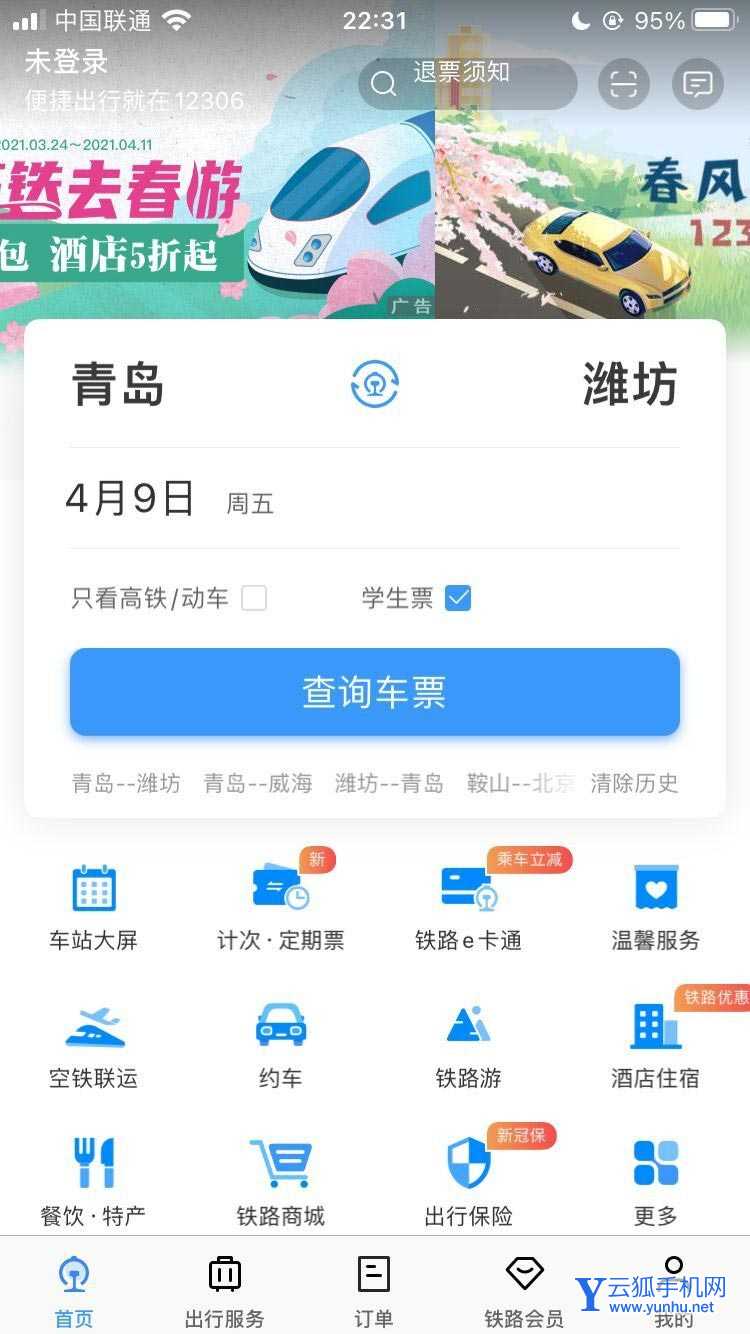
Task: Enable the 只看高铁/动车 checkbox
Action: [x=255, y=598]
